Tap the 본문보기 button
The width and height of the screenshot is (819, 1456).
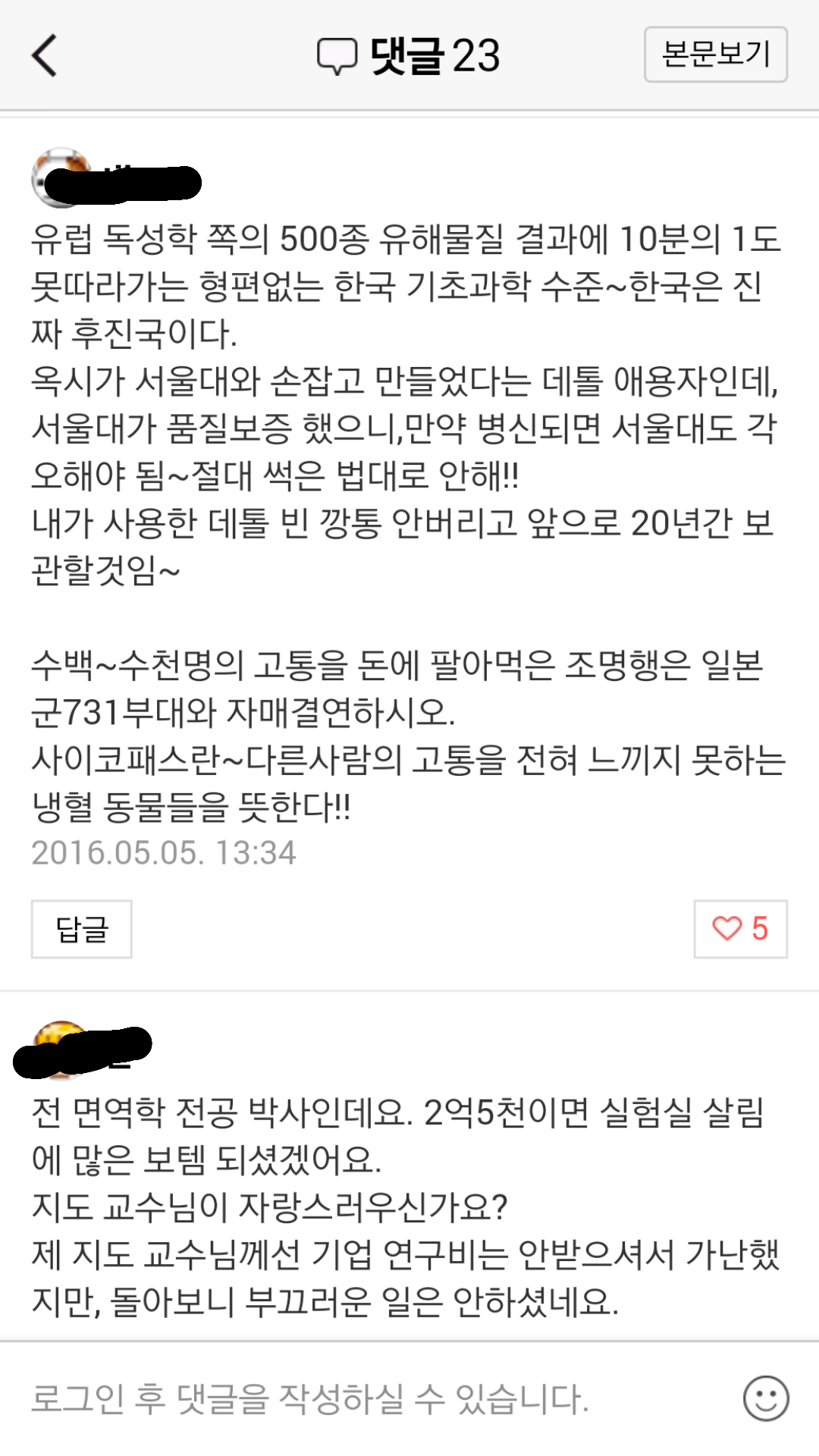point(715,55)
